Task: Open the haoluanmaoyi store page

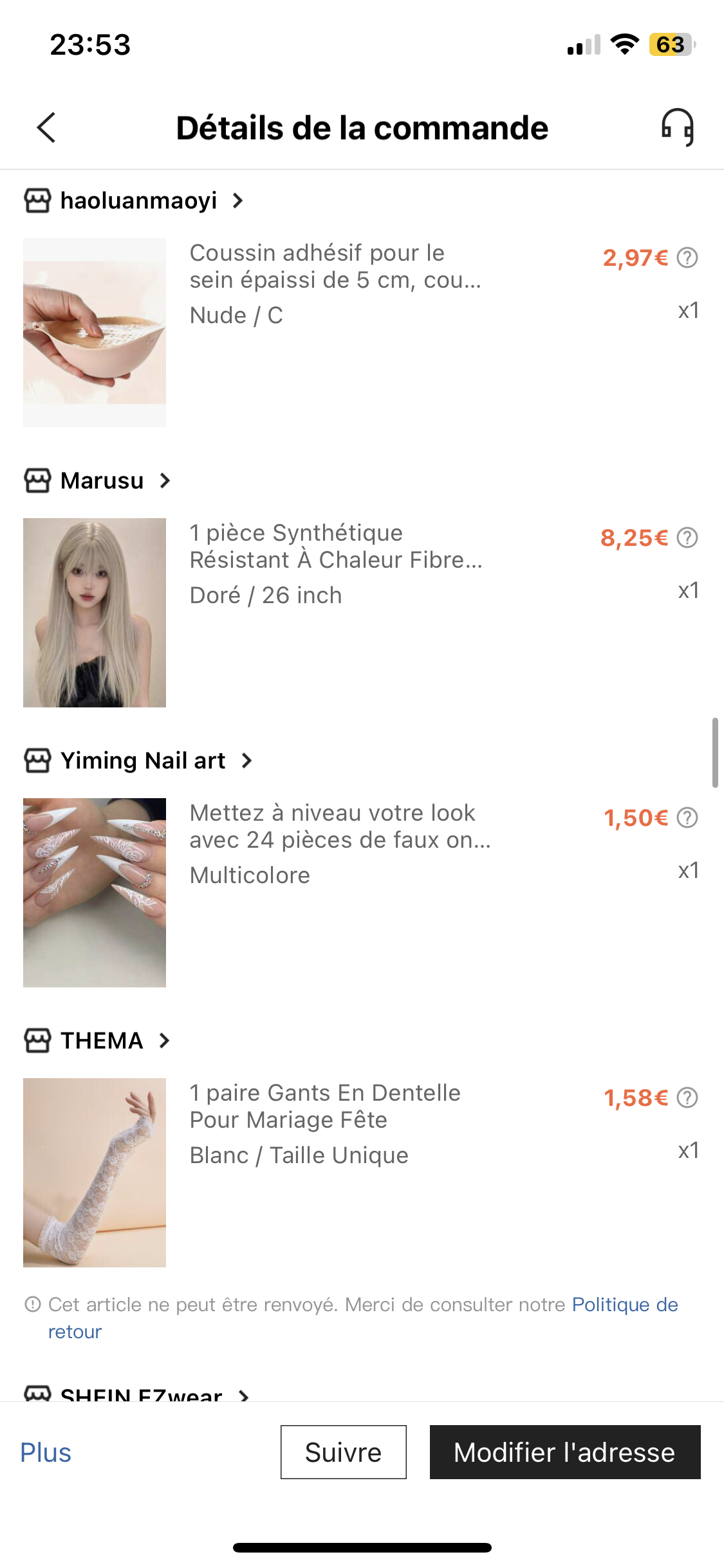Action: click(138, 201)
